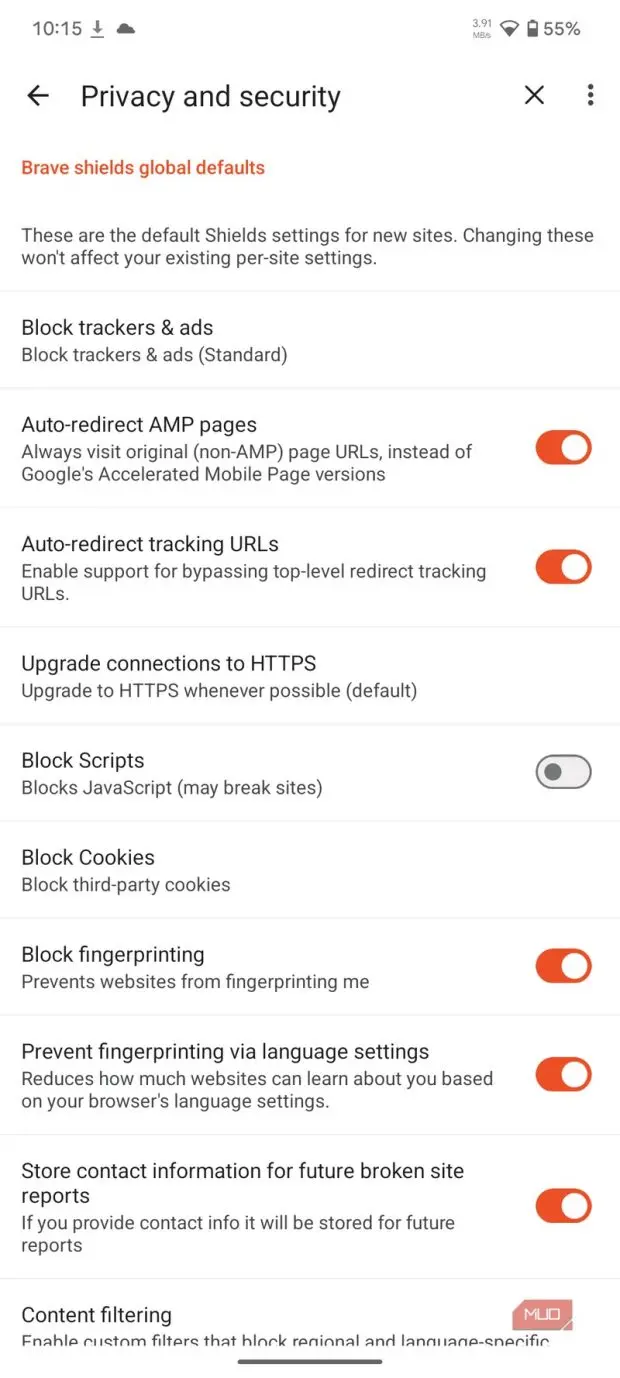Open Content filtering
The image size is (620, 1378).
pyautogui.click(x=97, y=1315)
